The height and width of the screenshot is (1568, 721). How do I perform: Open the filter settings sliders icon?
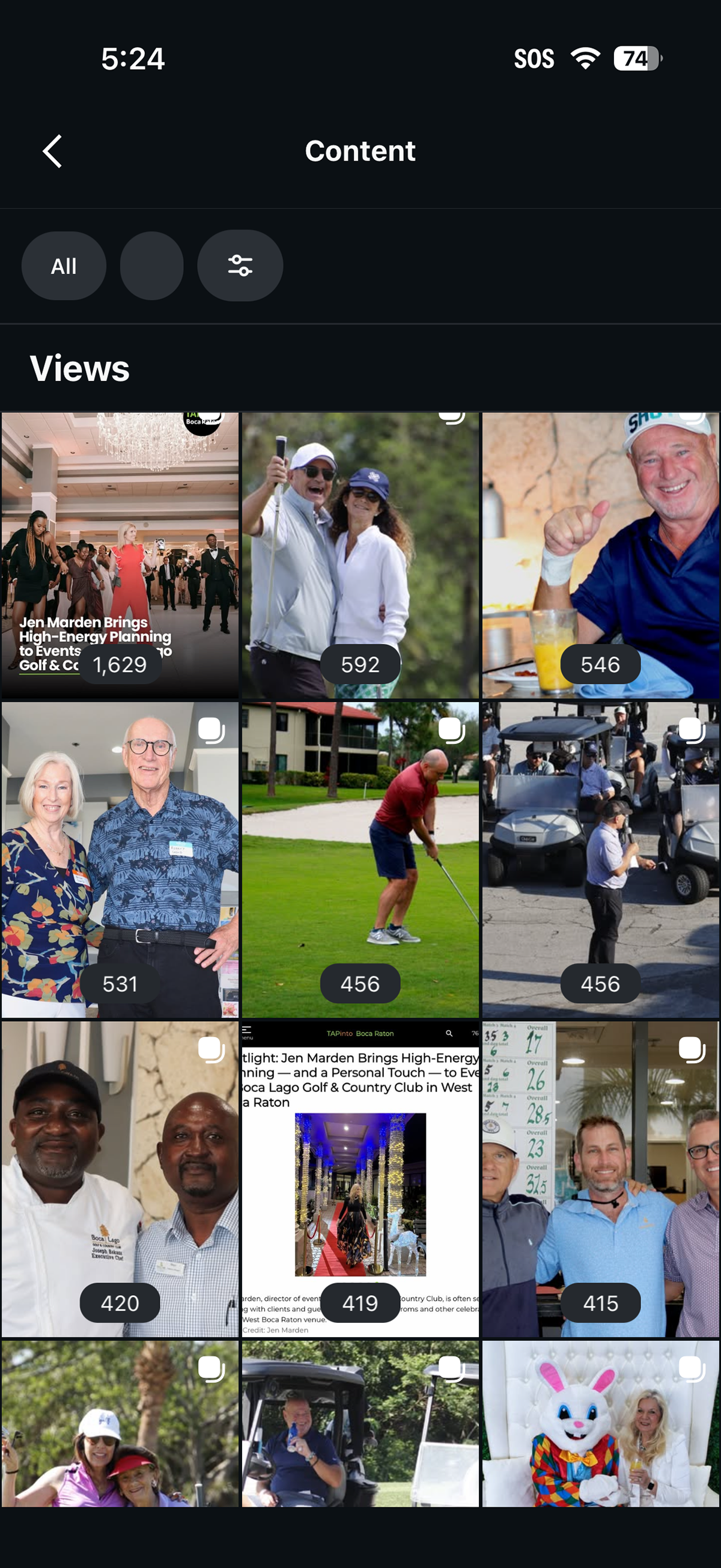click(x=240, y=266)
